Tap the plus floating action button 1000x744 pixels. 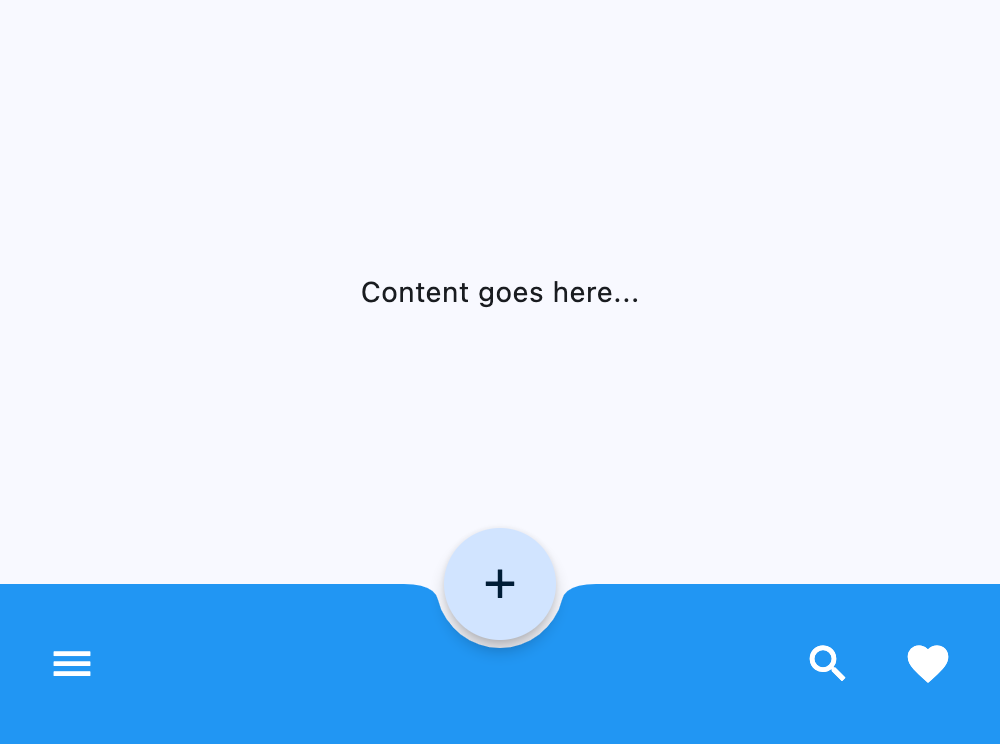500,584
